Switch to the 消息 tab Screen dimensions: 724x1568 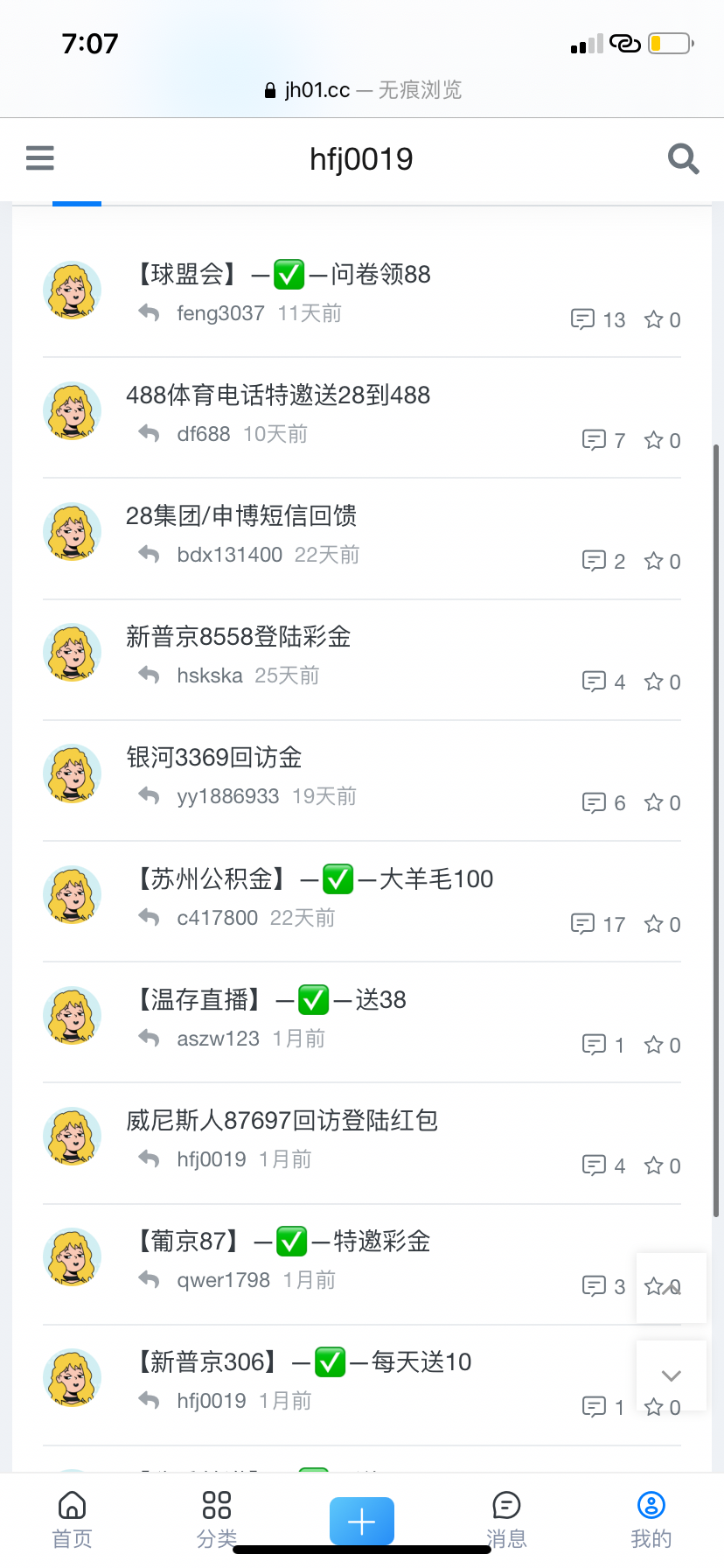[506, 1518]
